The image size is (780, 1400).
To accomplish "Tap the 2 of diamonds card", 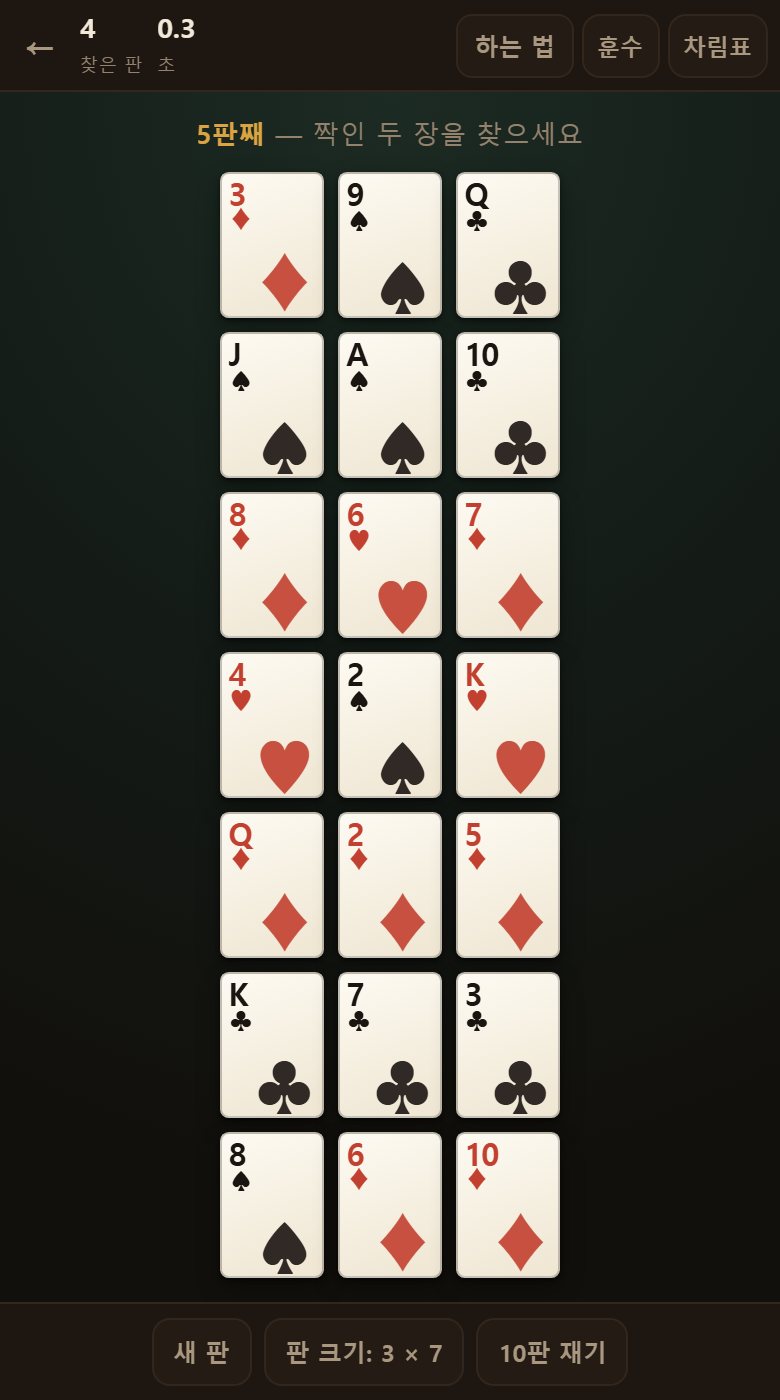I will 390,885.
